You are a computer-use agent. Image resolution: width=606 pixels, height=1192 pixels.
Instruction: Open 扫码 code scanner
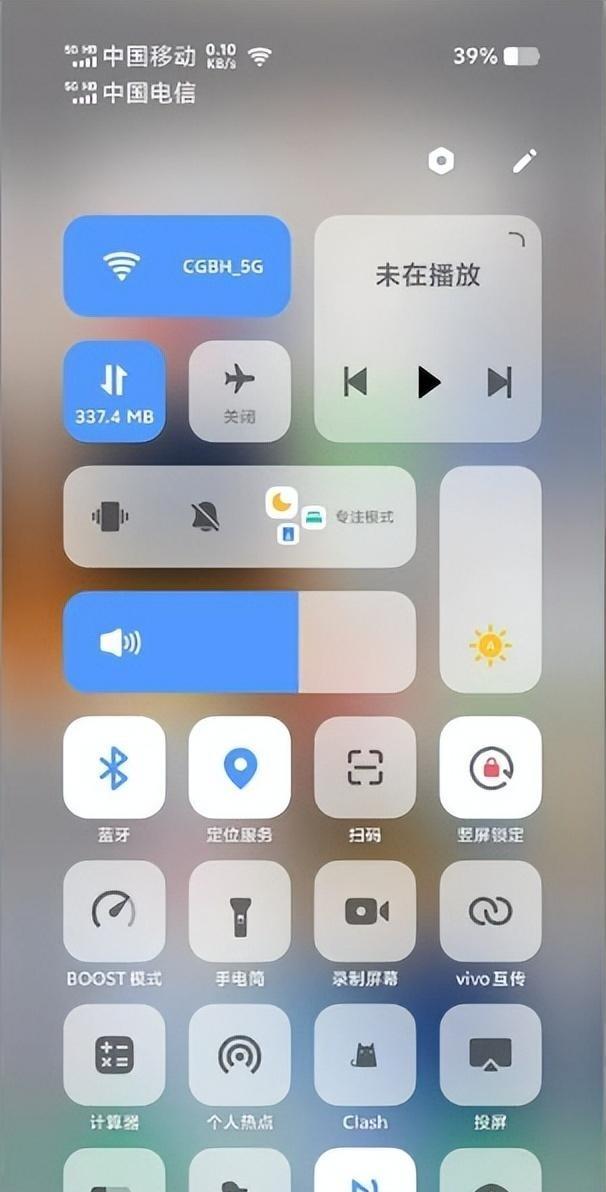pyautogui.click(x=365, y=768)
